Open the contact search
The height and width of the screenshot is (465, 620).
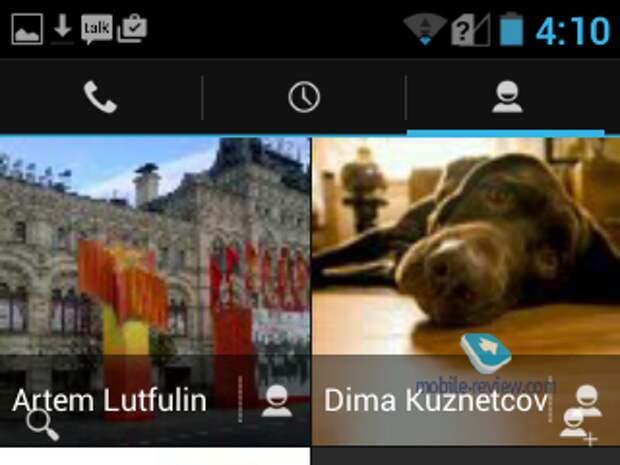(42, 426)
